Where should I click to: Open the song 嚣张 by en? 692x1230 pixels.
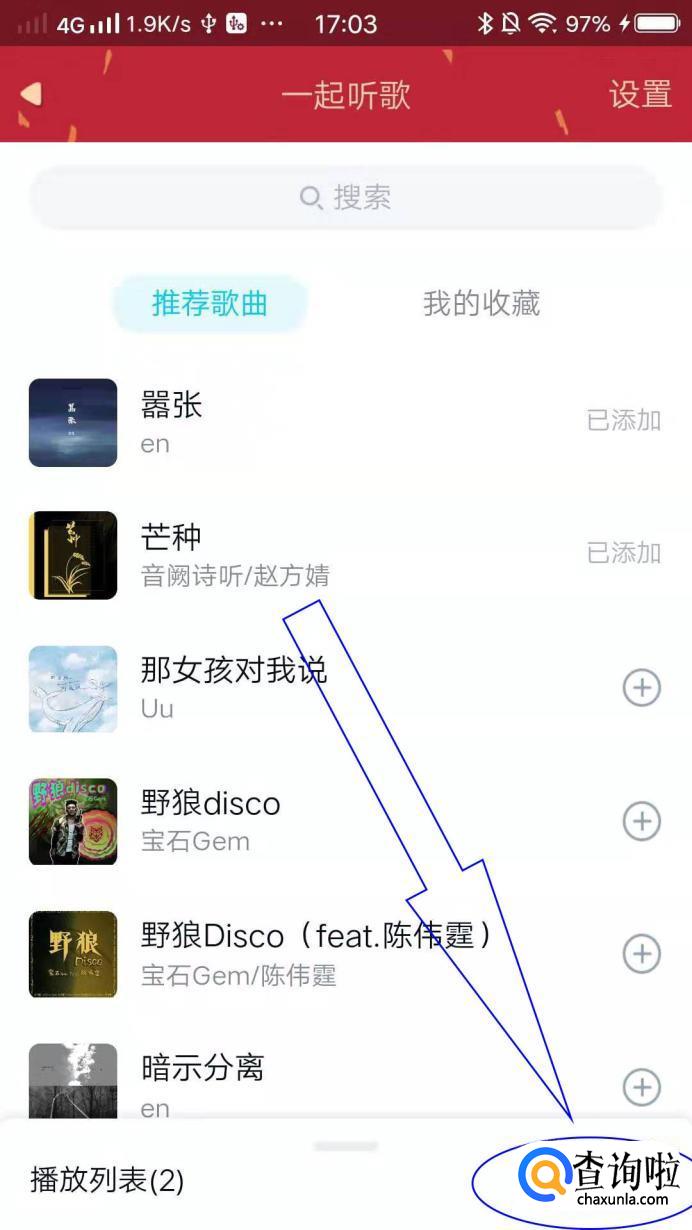[346, 422]
